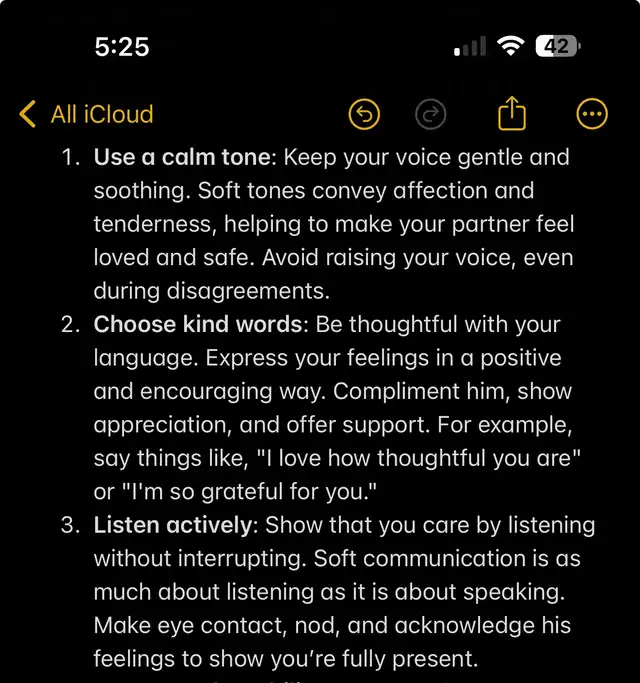Image resolution: width=640 pixels, height=683 pixels.
Task: Redo the last undone edit
Action: coord(430,115)
